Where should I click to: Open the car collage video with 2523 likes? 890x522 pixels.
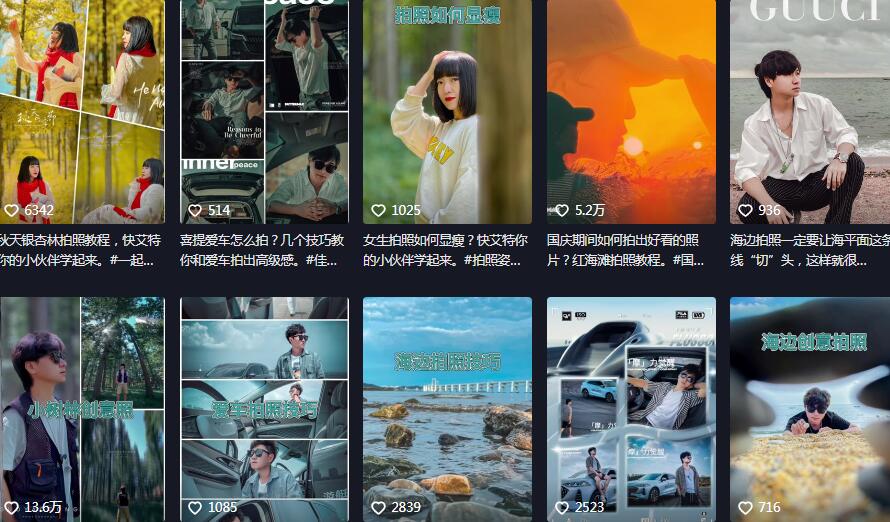630,408
